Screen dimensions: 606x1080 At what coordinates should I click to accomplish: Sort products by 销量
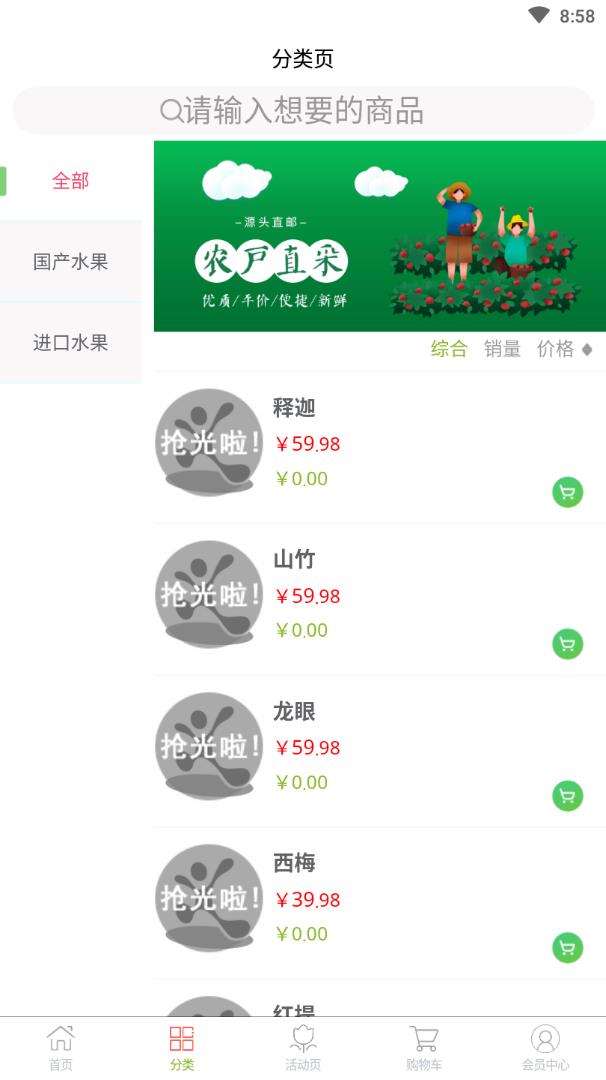click(502, 349)
